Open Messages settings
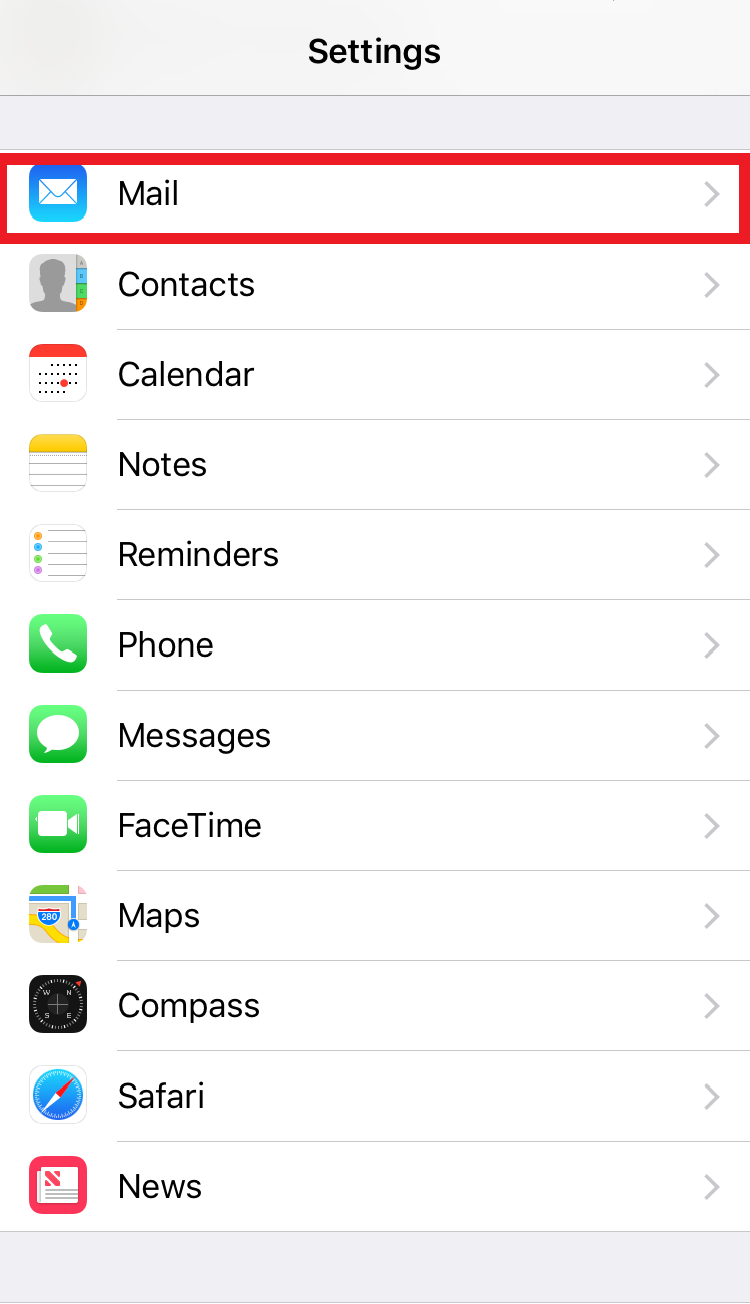 (x=375, y=735)
